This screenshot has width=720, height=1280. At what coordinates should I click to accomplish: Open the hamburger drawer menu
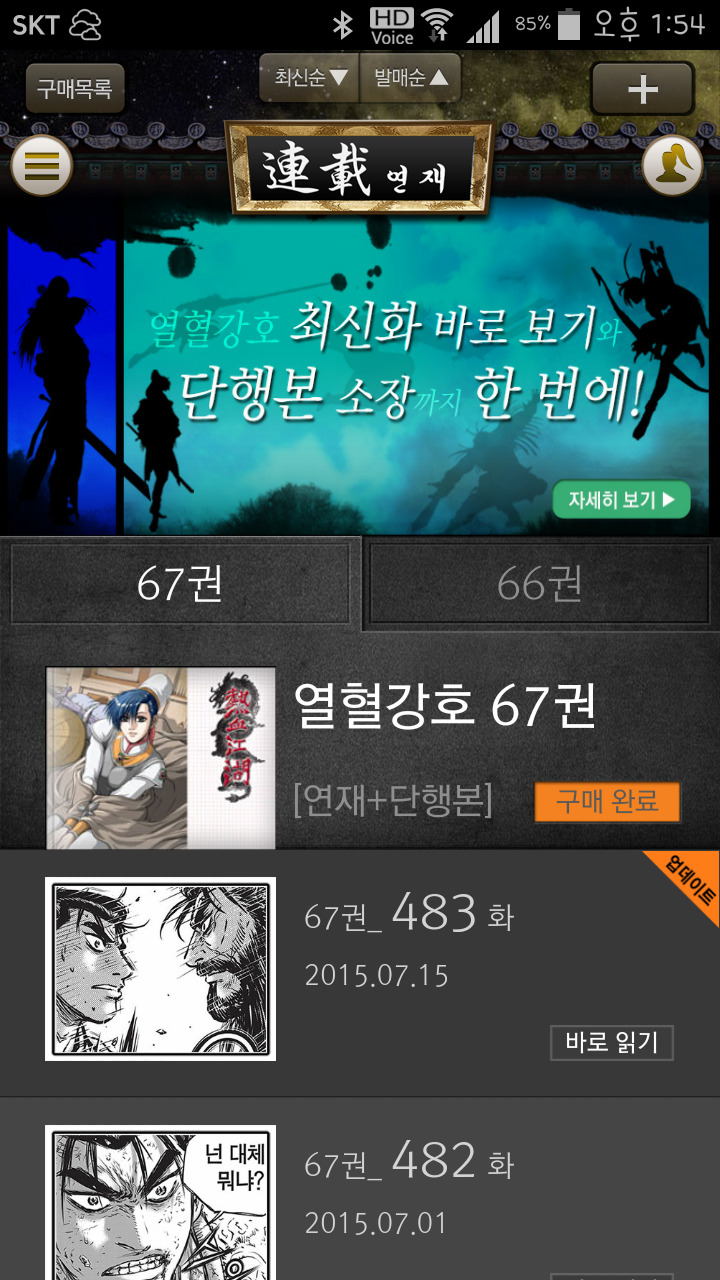point(41,165)
